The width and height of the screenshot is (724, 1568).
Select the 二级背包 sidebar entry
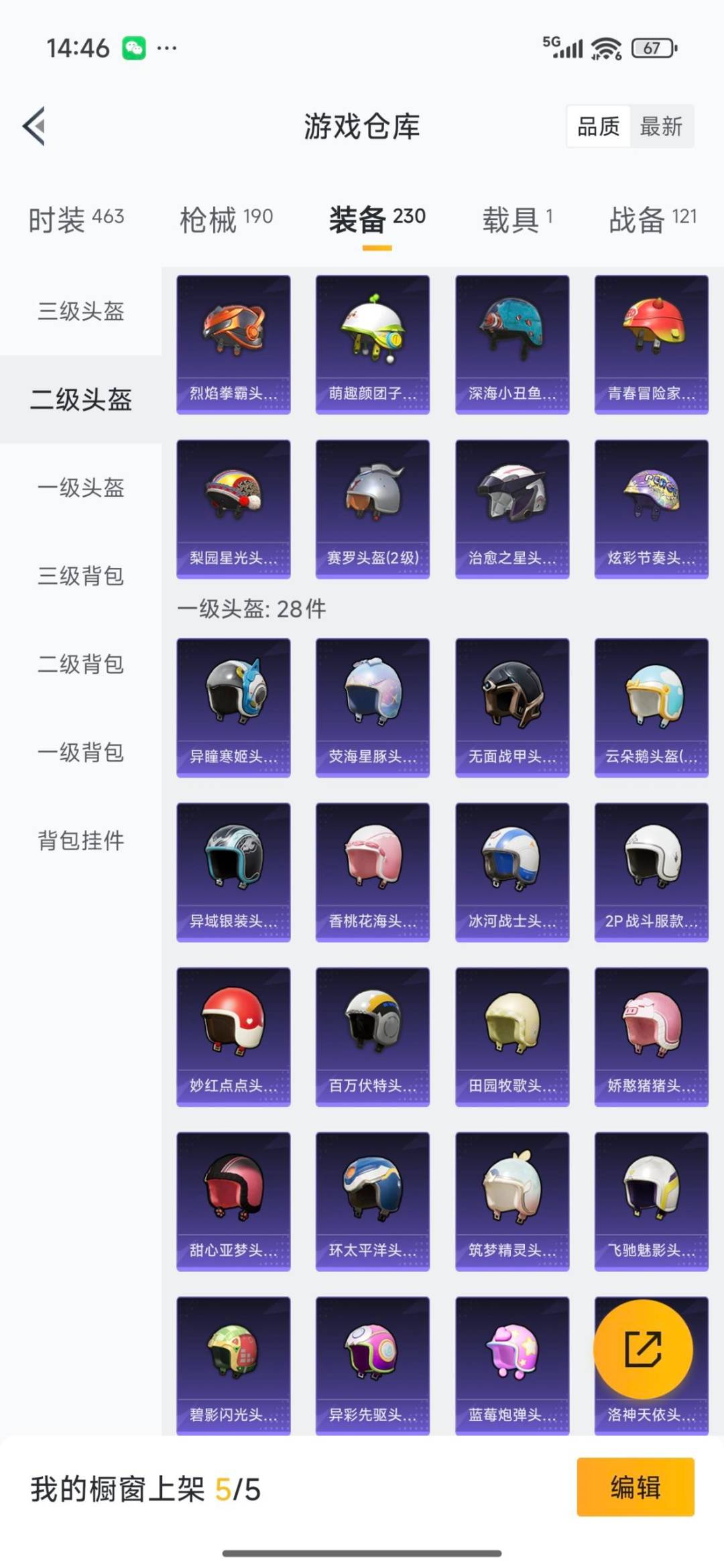[x=80, y=665]
